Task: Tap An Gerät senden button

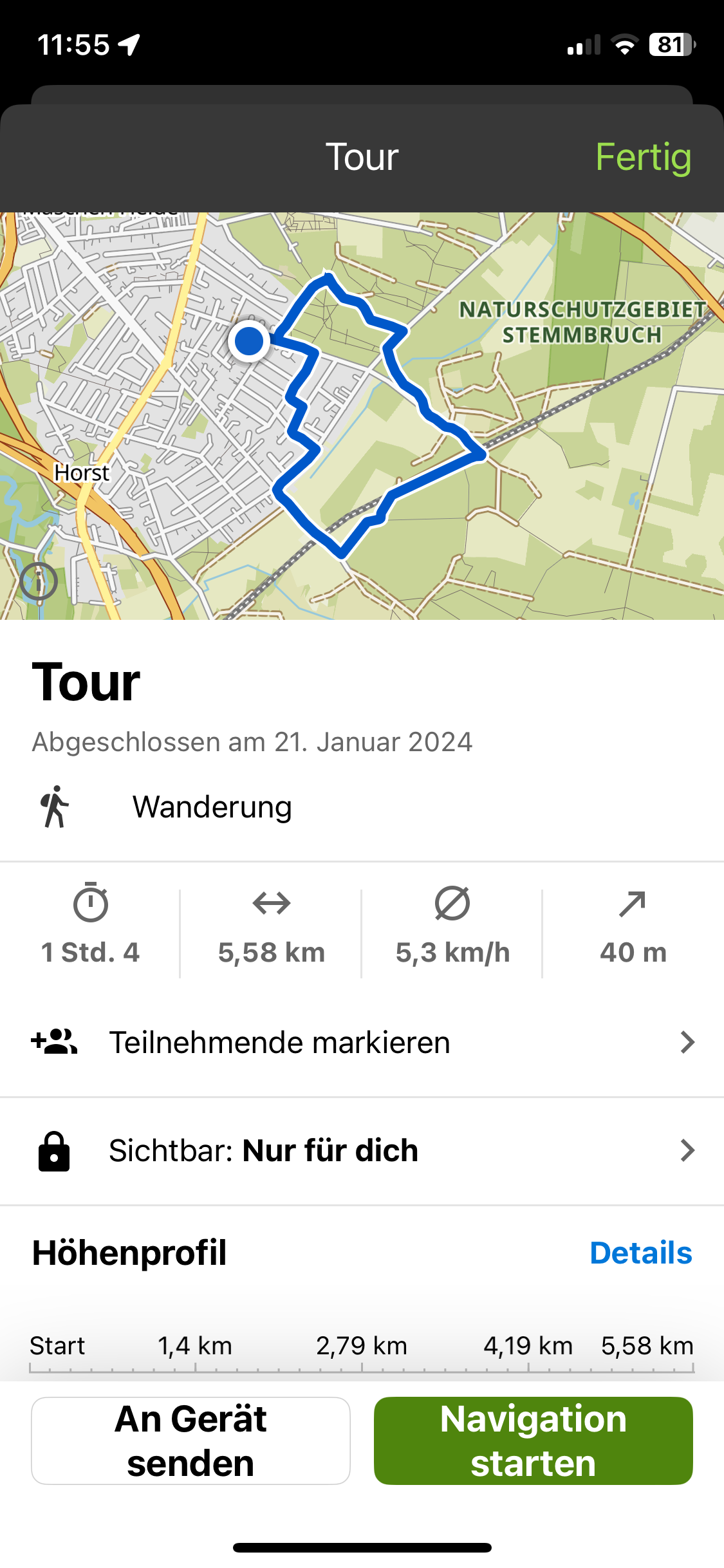Action: tap(190, 1441)
